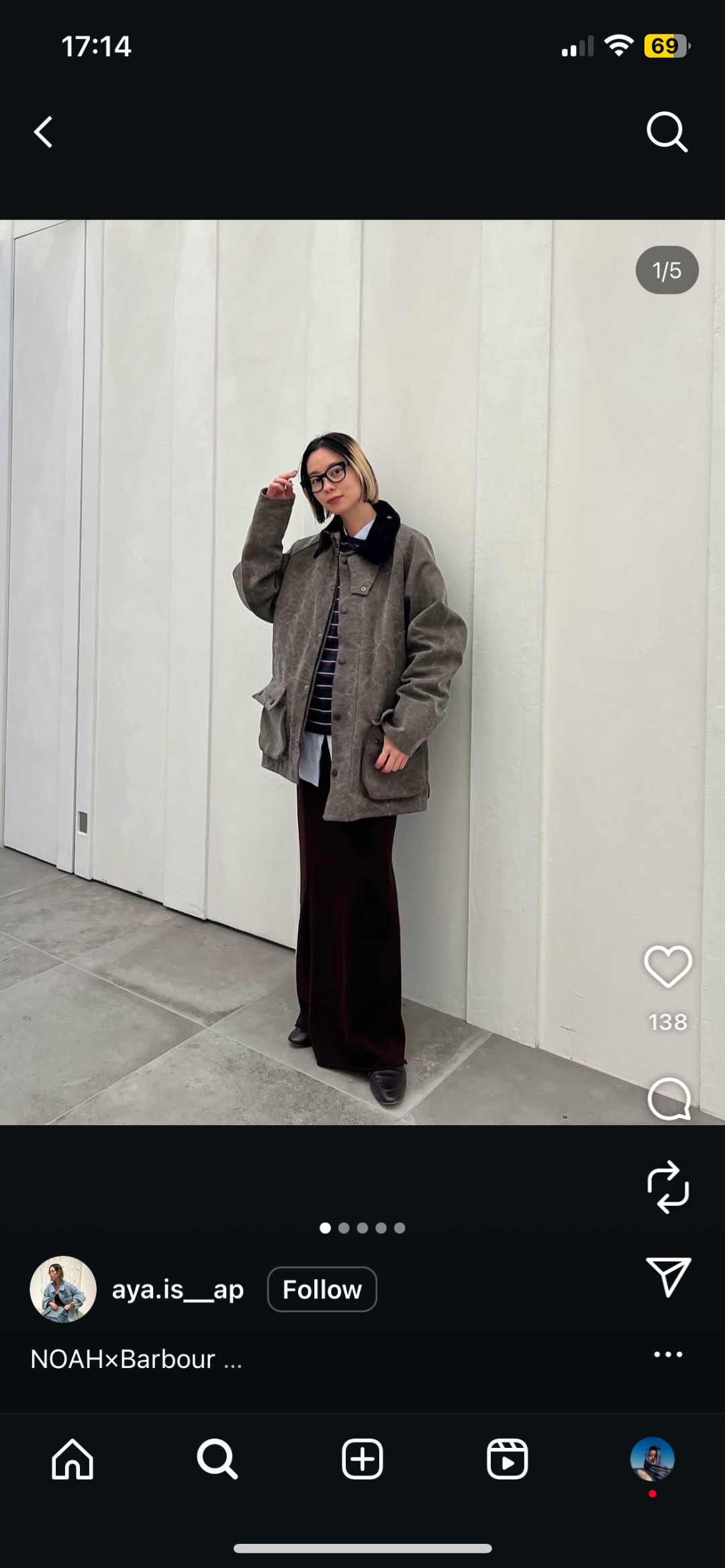725x1568 pixels.
Task: Go to the Home tab
Action: [72, 1459]
